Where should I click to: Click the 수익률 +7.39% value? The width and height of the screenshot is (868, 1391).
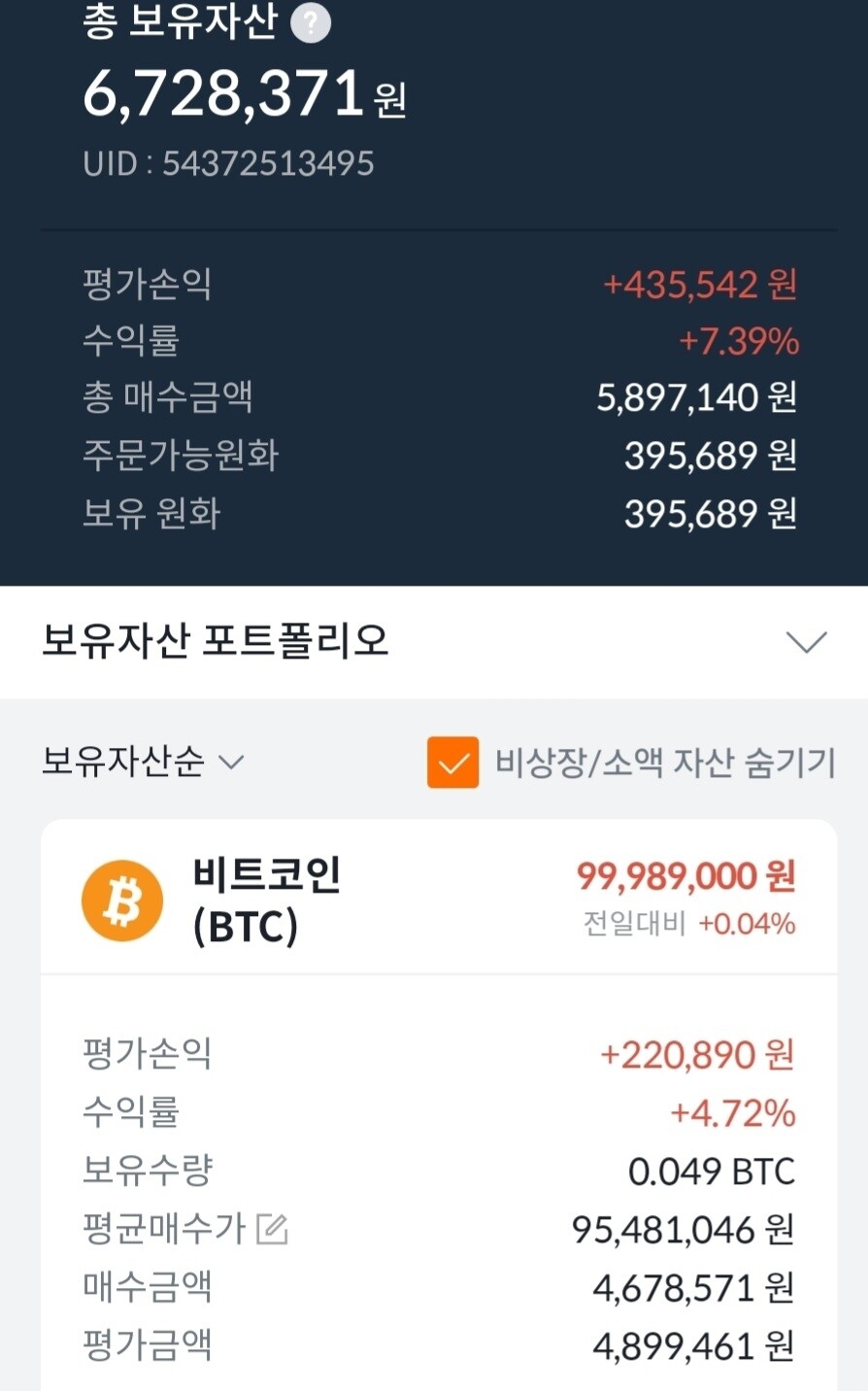tap(740, 341)
